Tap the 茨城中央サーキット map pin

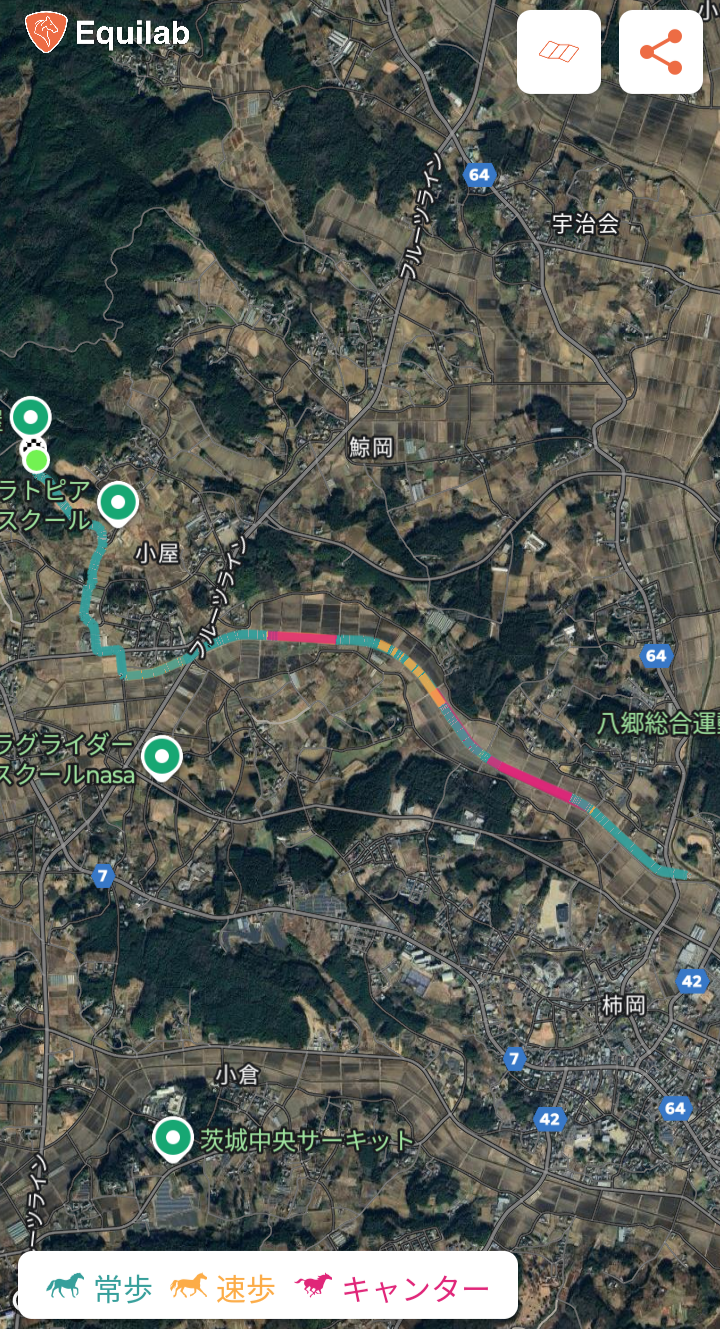point(174,1139)
